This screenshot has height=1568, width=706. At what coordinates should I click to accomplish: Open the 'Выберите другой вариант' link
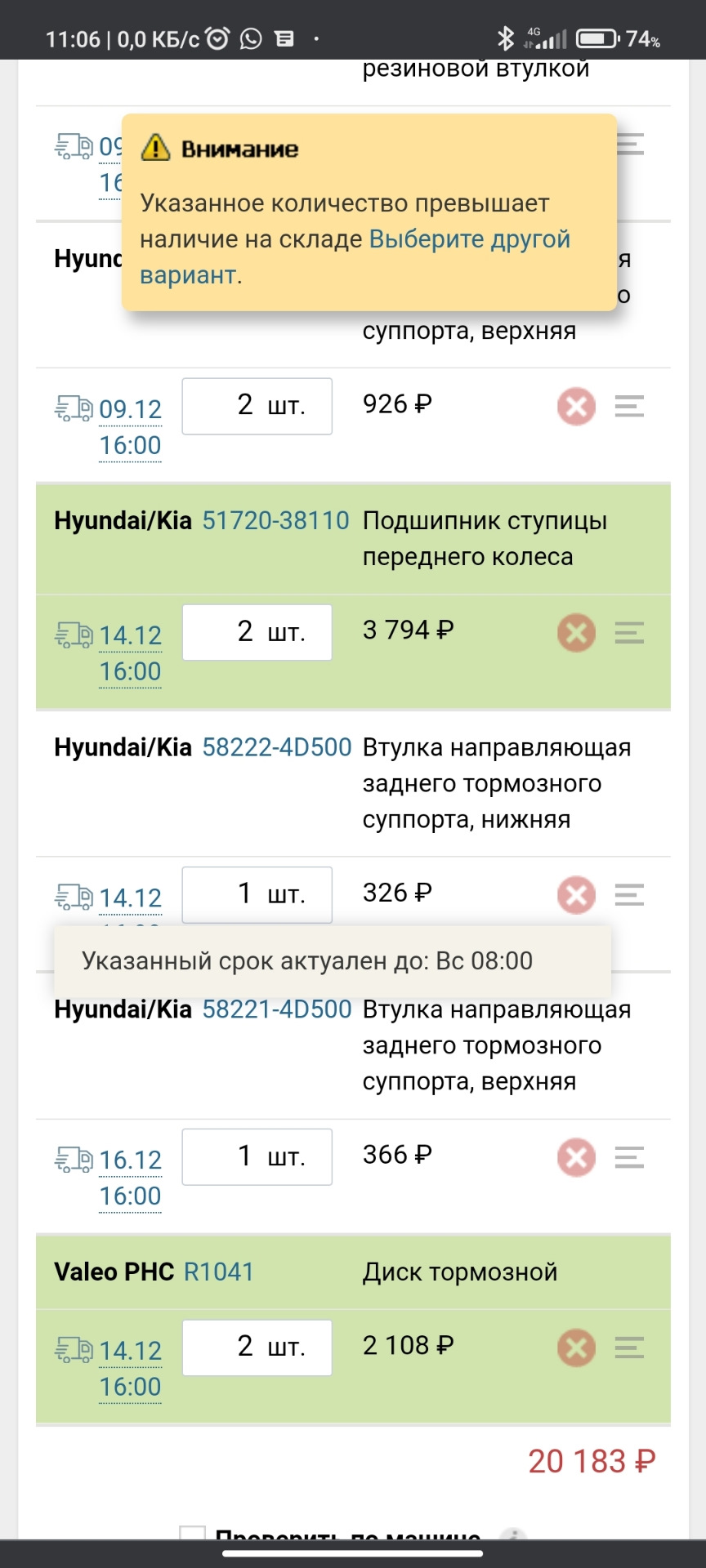pos(355,256)
